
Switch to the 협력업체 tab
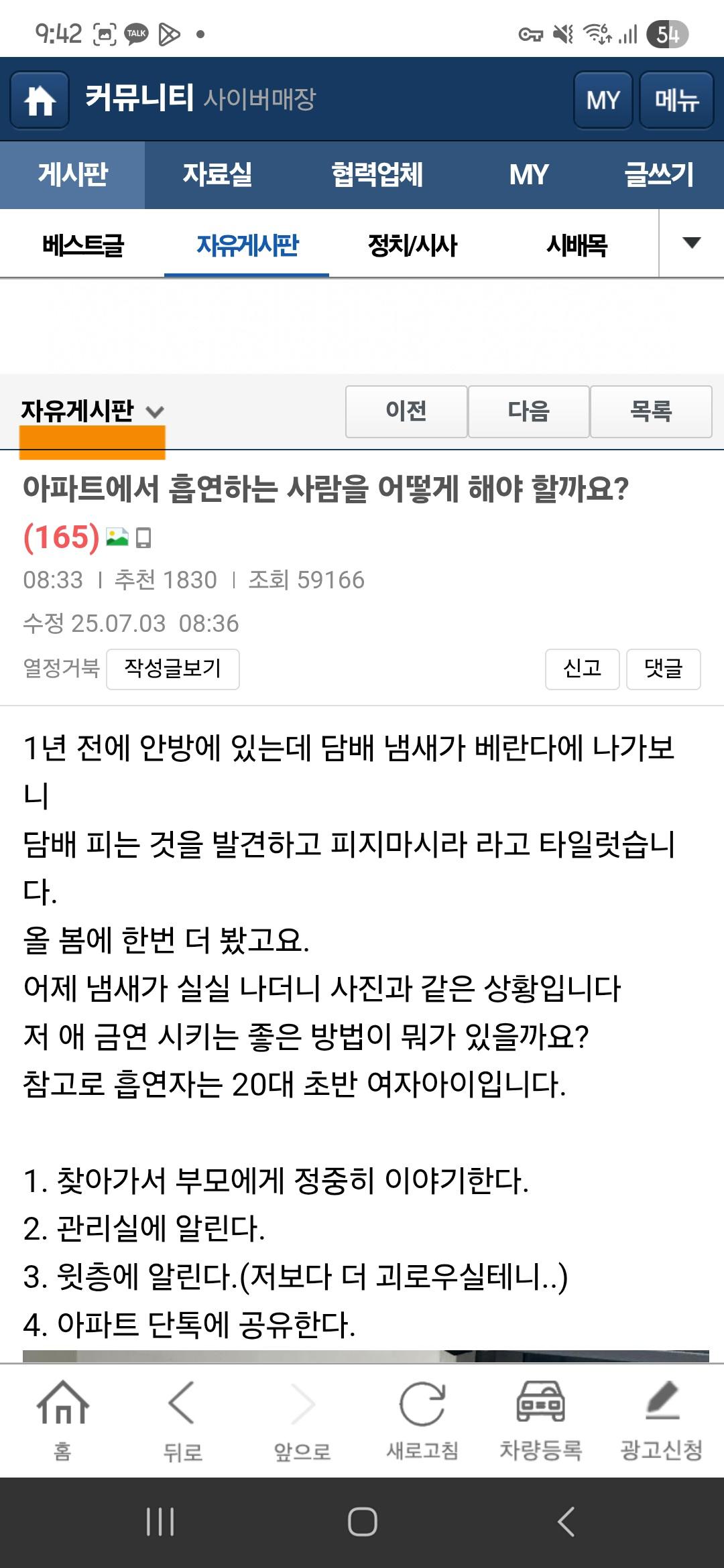tap(377, 175)
